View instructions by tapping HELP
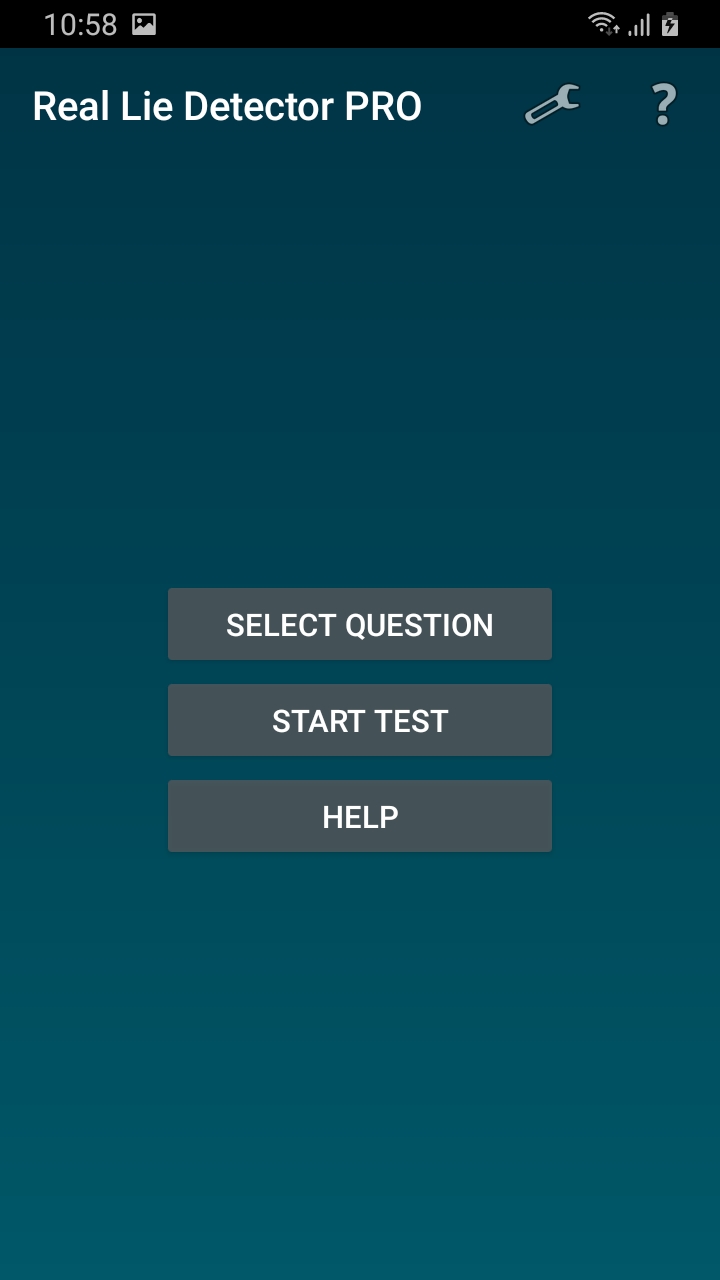720x1280 pixels. [360, 815]
